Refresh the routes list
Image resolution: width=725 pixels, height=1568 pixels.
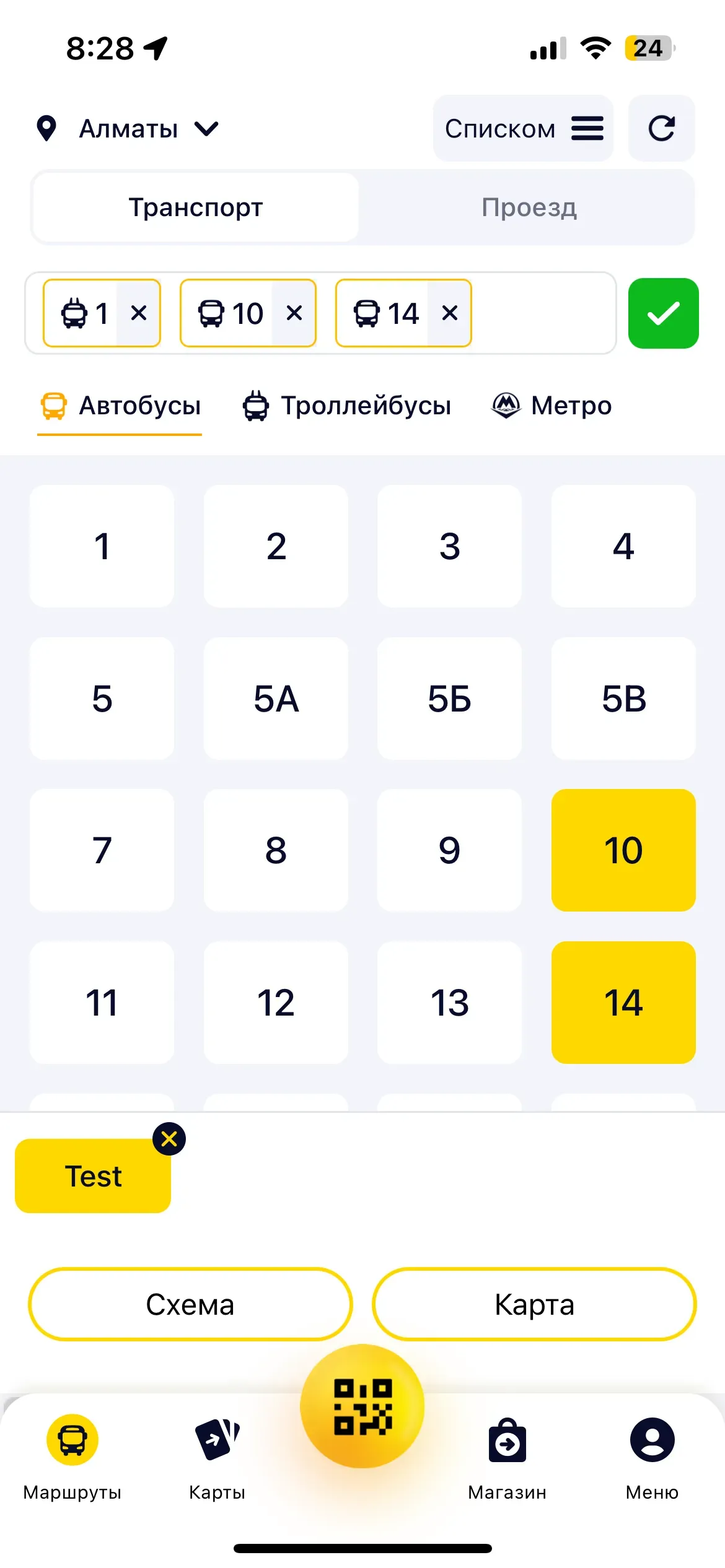coord(661,129)
